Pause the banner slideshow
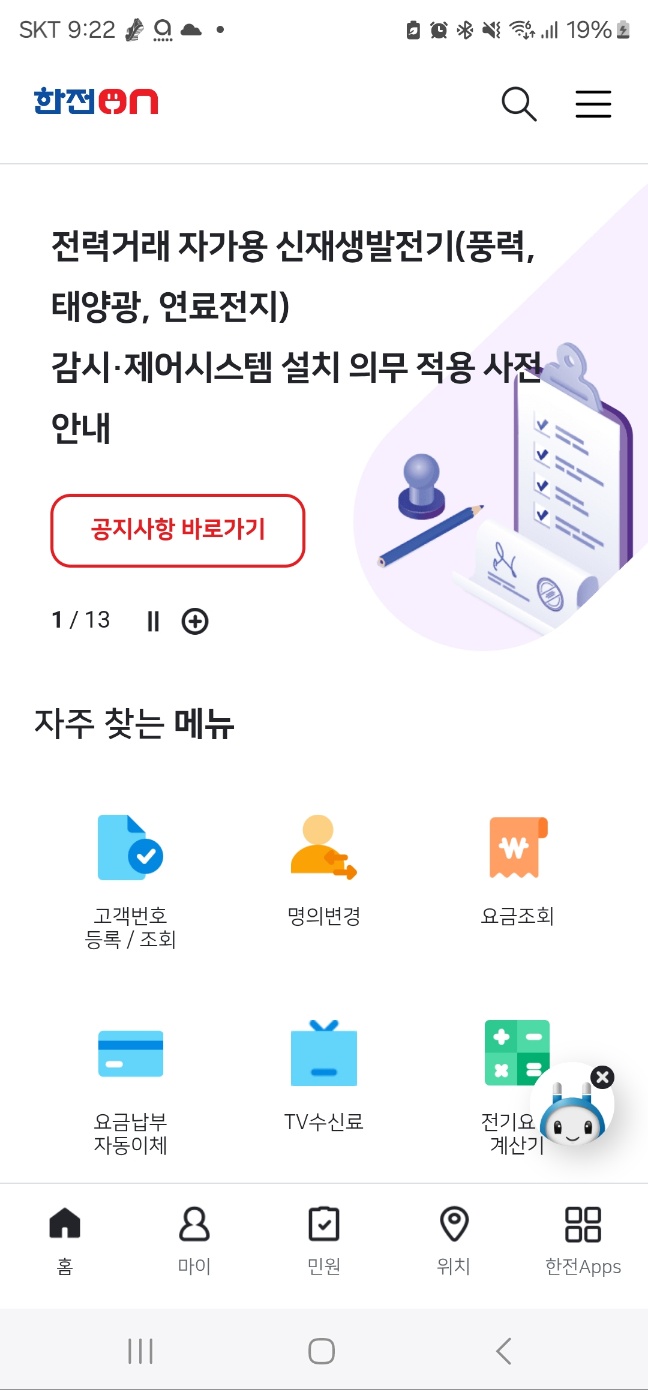648x1390 pixels. [153, 621]
